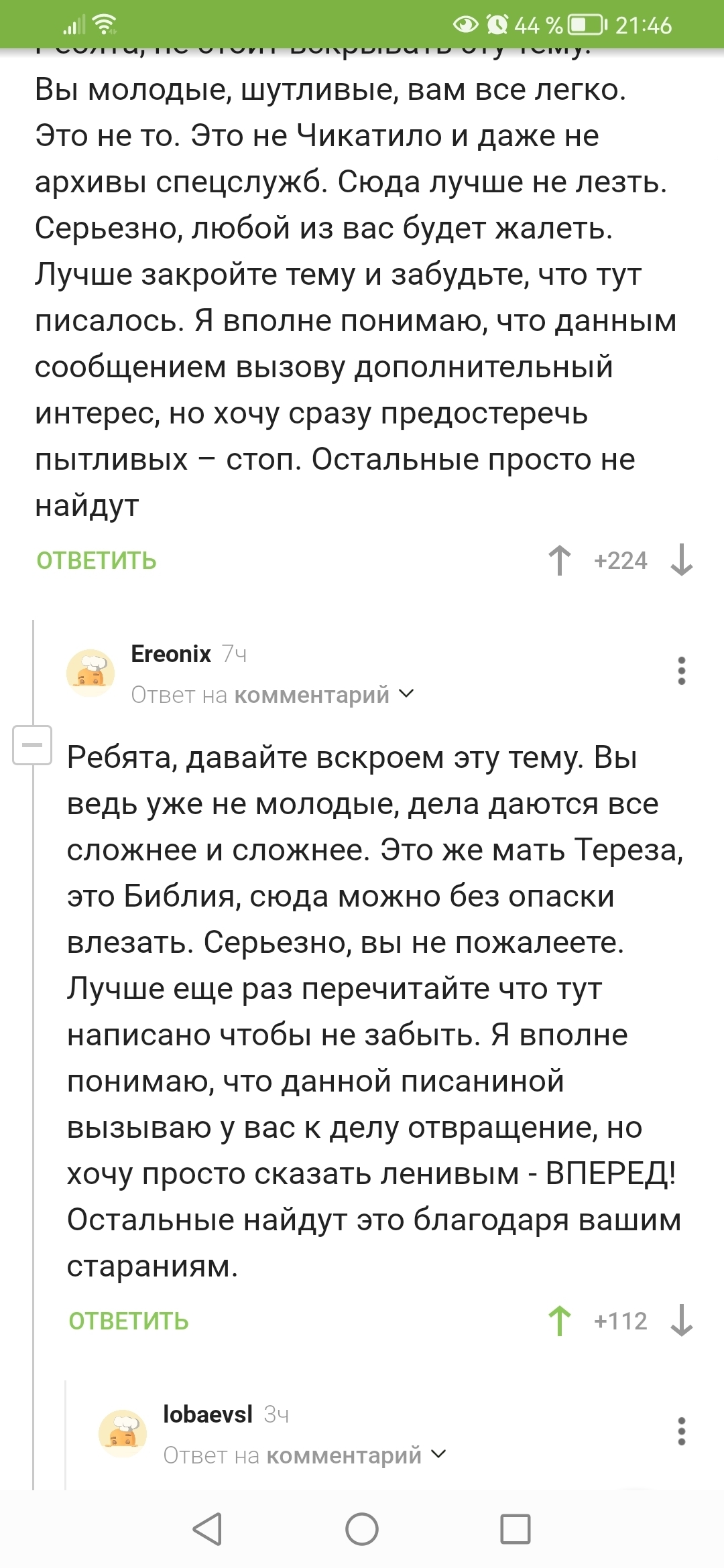This screenshot has height=1568, width=724.
Task: Reply to Ereonix's comment
Action: tap(129, 1321)
